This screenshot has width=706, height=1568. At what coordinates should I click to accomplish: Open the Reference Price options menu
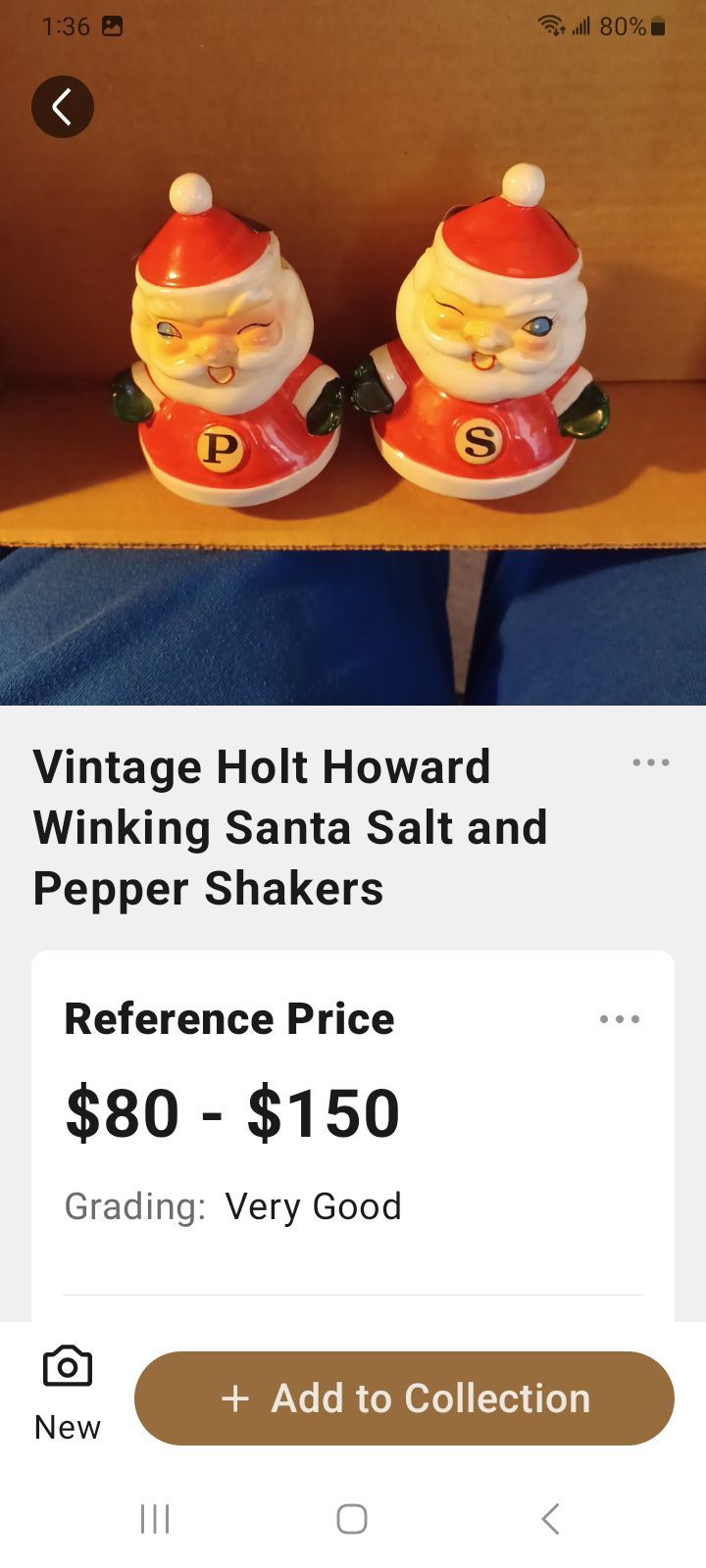pos(620,1019)
